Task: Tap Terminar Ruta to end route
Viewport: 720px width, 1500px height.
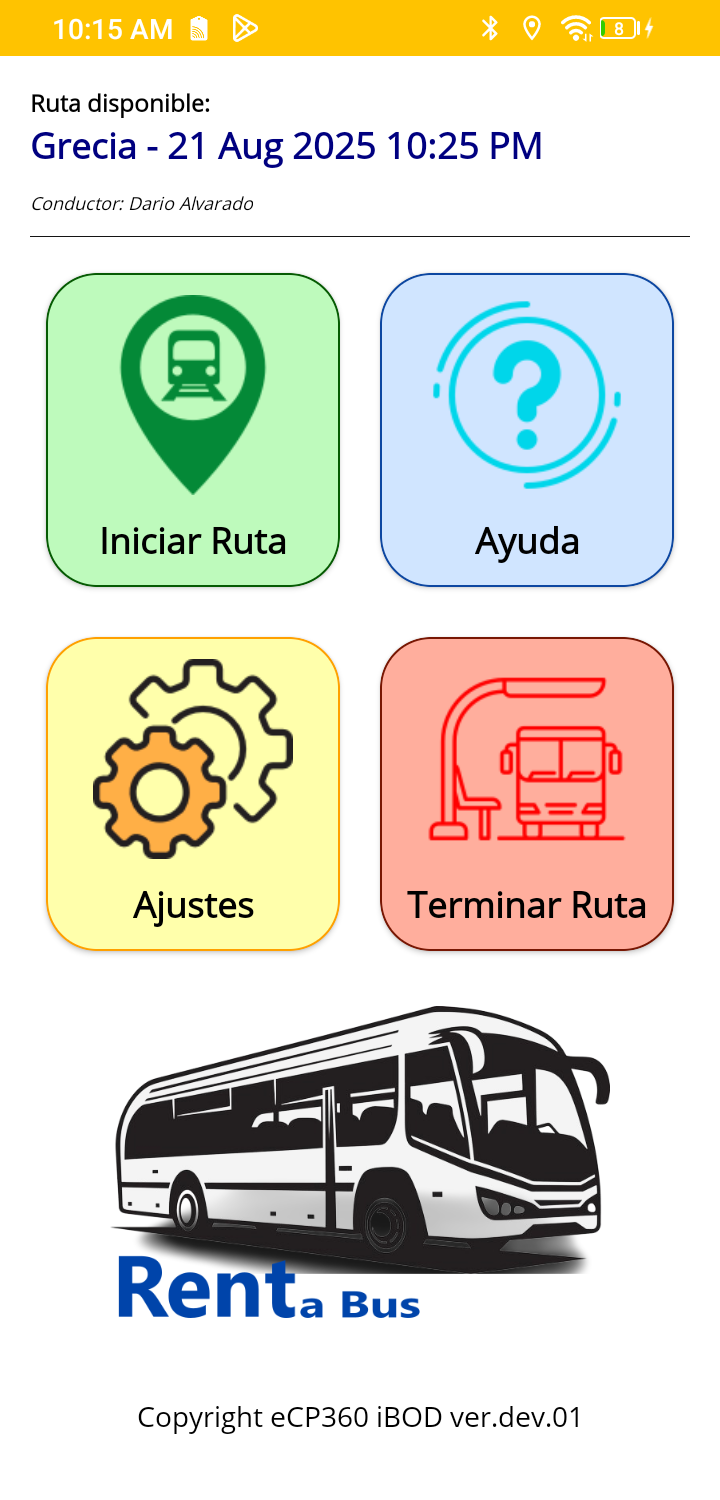Action: 527,793
